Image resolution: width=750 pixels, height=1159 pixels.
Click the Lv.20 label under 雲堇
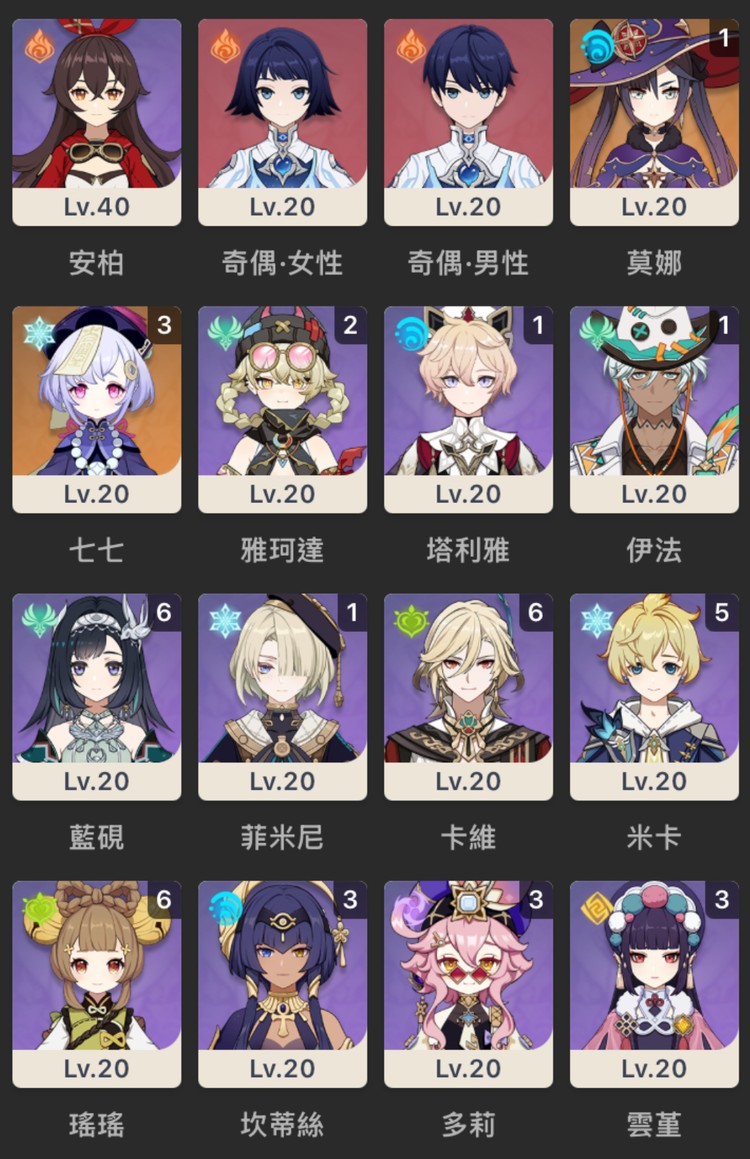pos(654,1069)
